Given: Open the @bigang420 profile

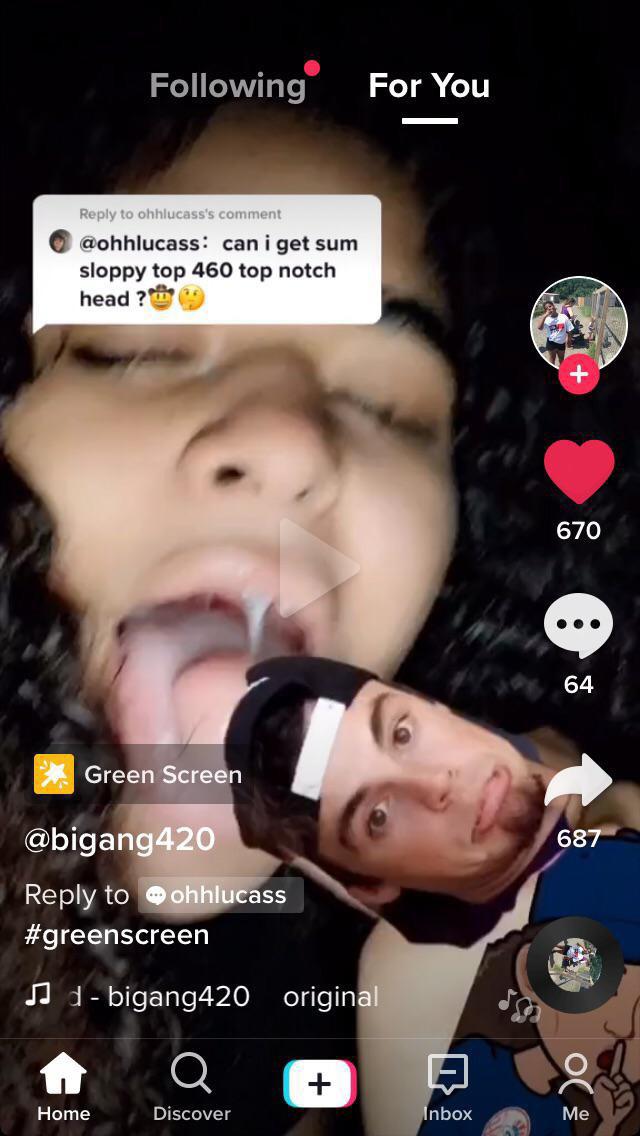Looking at the screenshot, I should (x=119, y=839).
